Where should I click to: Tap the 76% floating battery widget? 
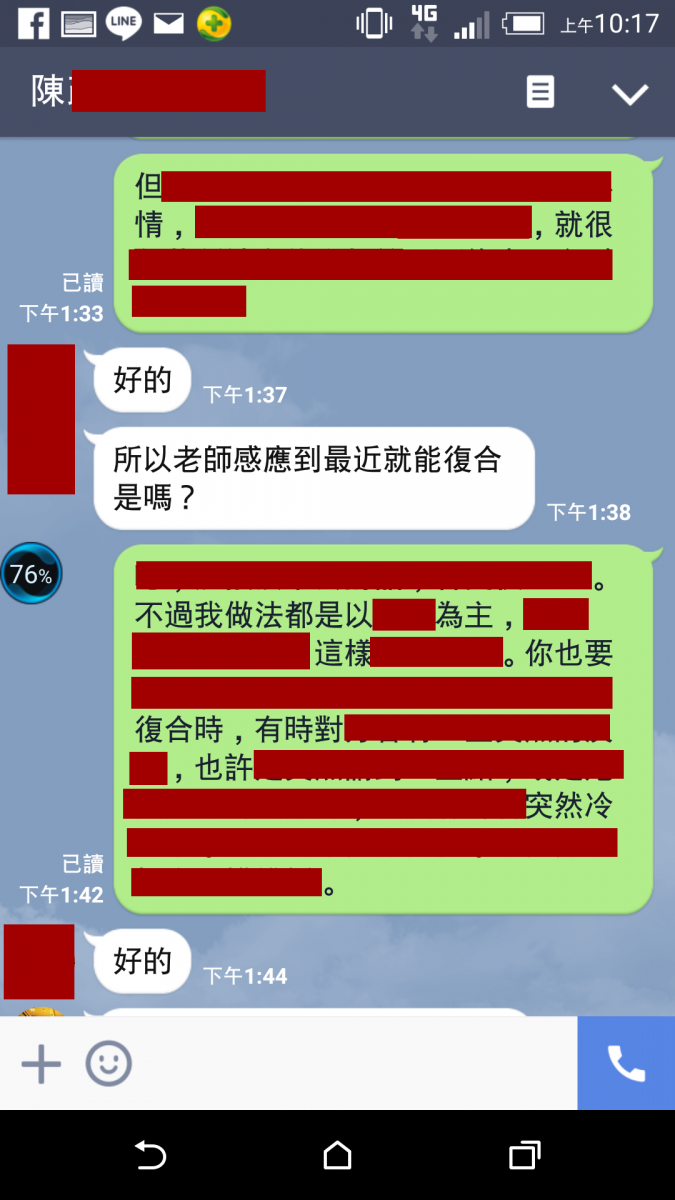pos(31,574)
